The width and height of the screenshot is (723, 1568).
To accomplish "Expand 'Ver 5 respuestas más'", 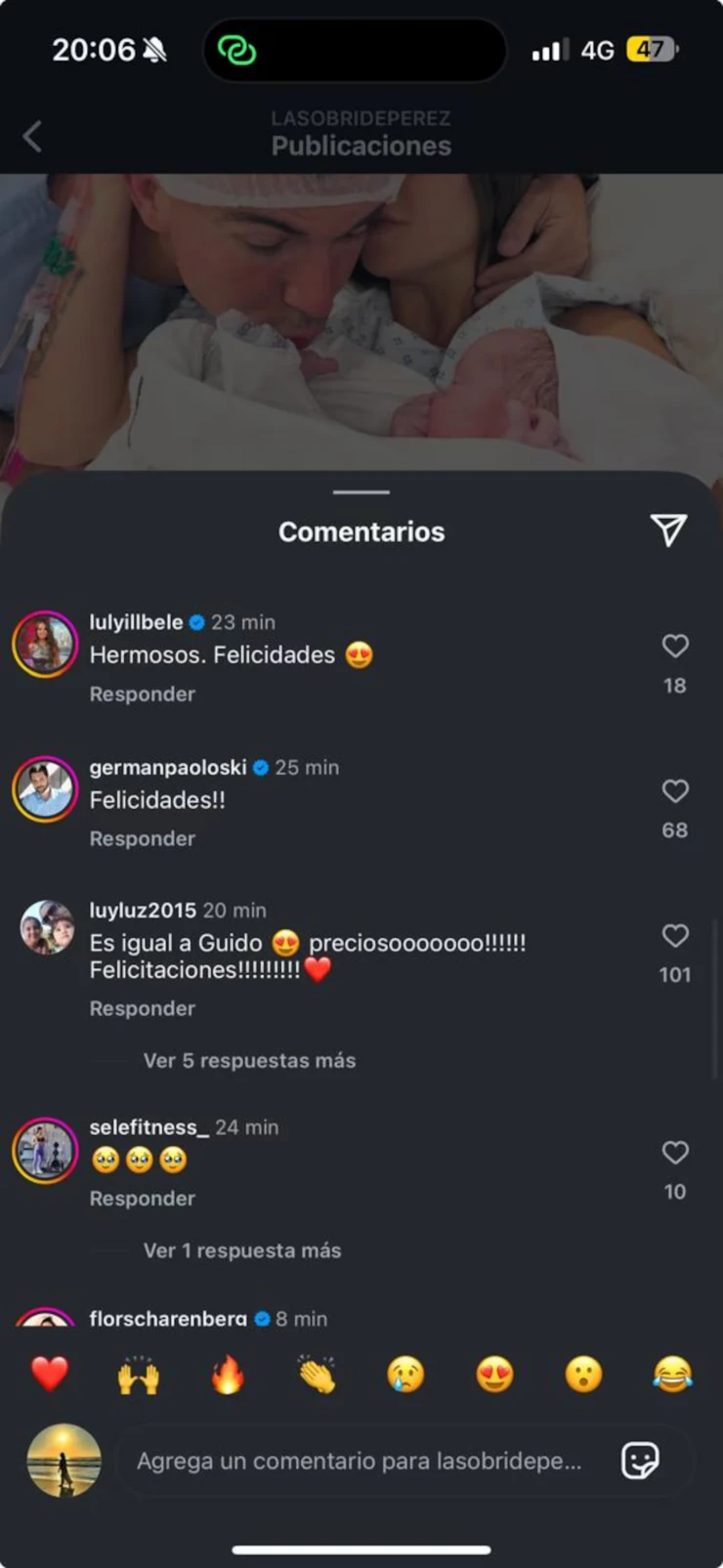I will 249,1060.
